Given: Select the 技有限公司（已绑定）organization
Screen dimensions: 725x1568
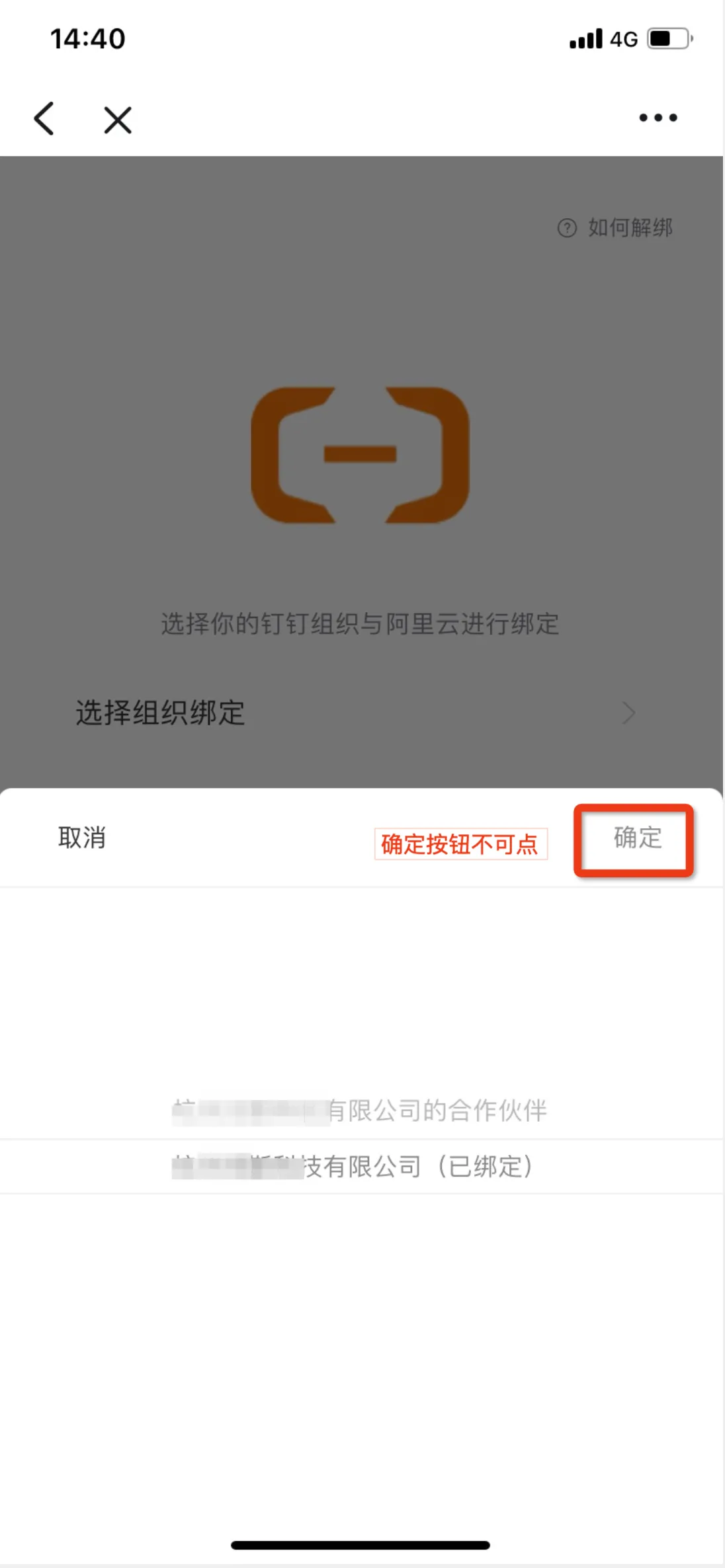Looking at the screenshot, I should click(361, 1167).
